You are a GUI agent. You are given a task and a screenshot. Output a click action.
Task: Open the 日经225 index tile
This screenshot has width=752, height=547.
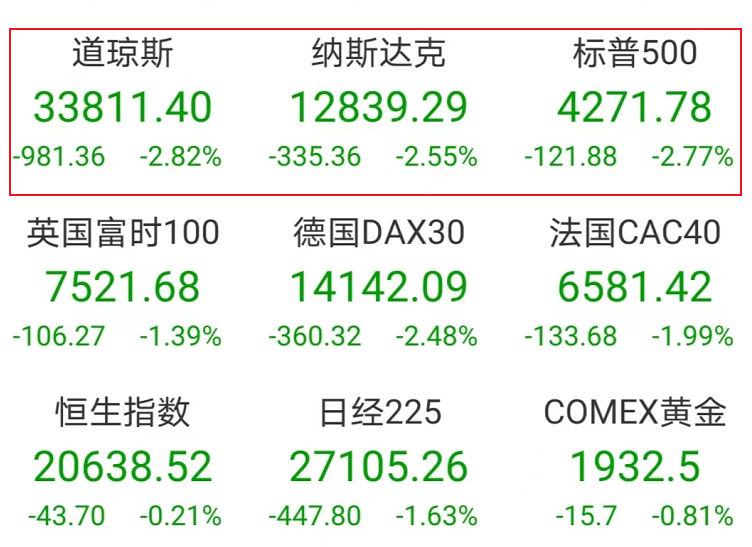click(x=378, y=466)
